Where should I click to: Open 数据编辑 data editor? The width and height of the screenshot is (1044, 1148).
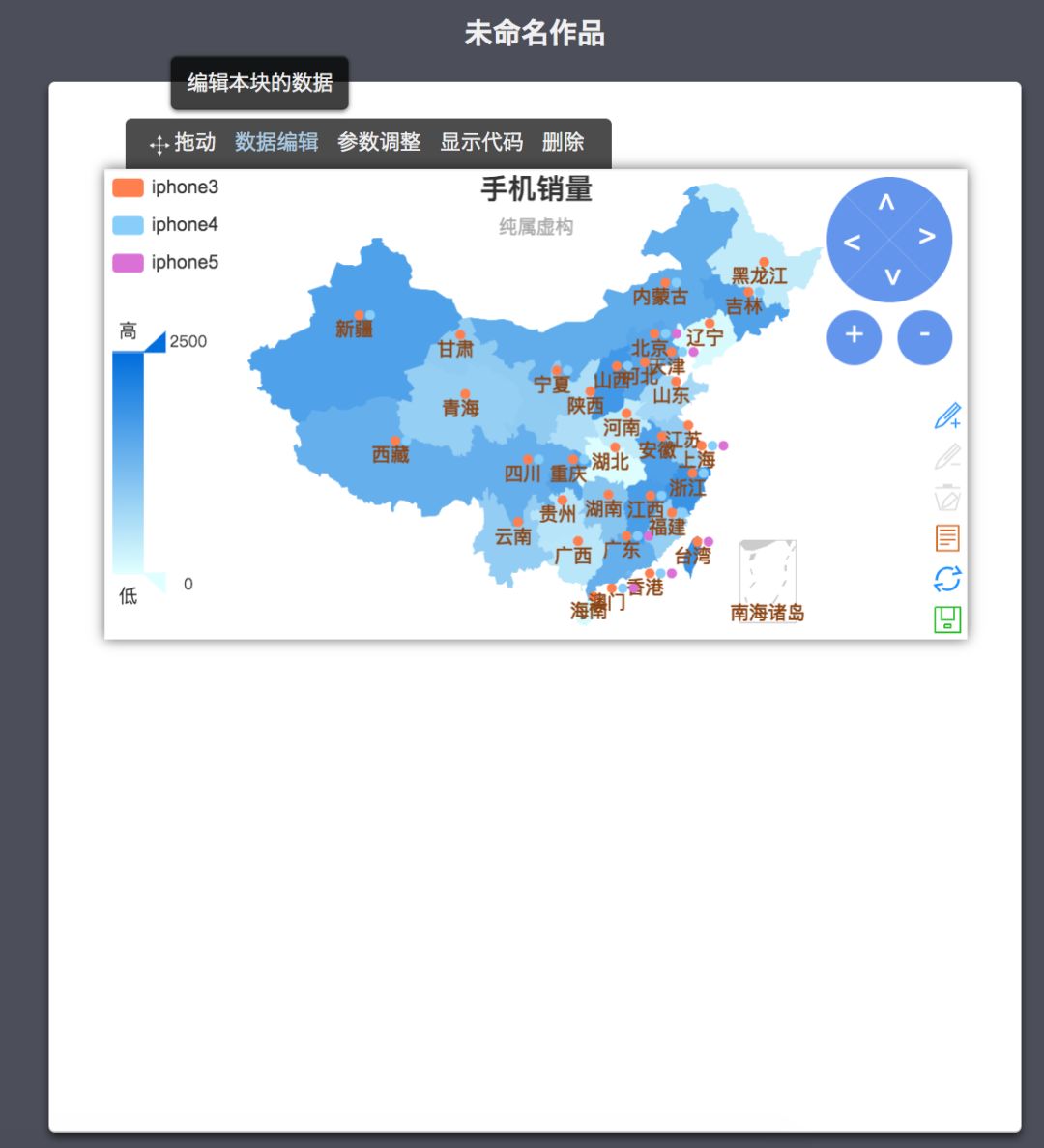point(276,142)
